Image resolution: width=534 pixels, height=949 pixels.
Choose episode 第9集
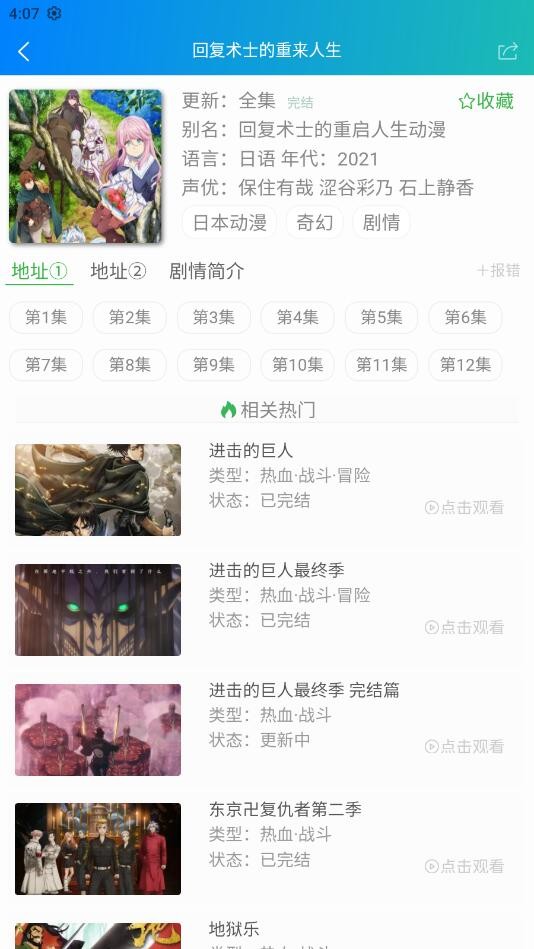(x=214, y=364)
